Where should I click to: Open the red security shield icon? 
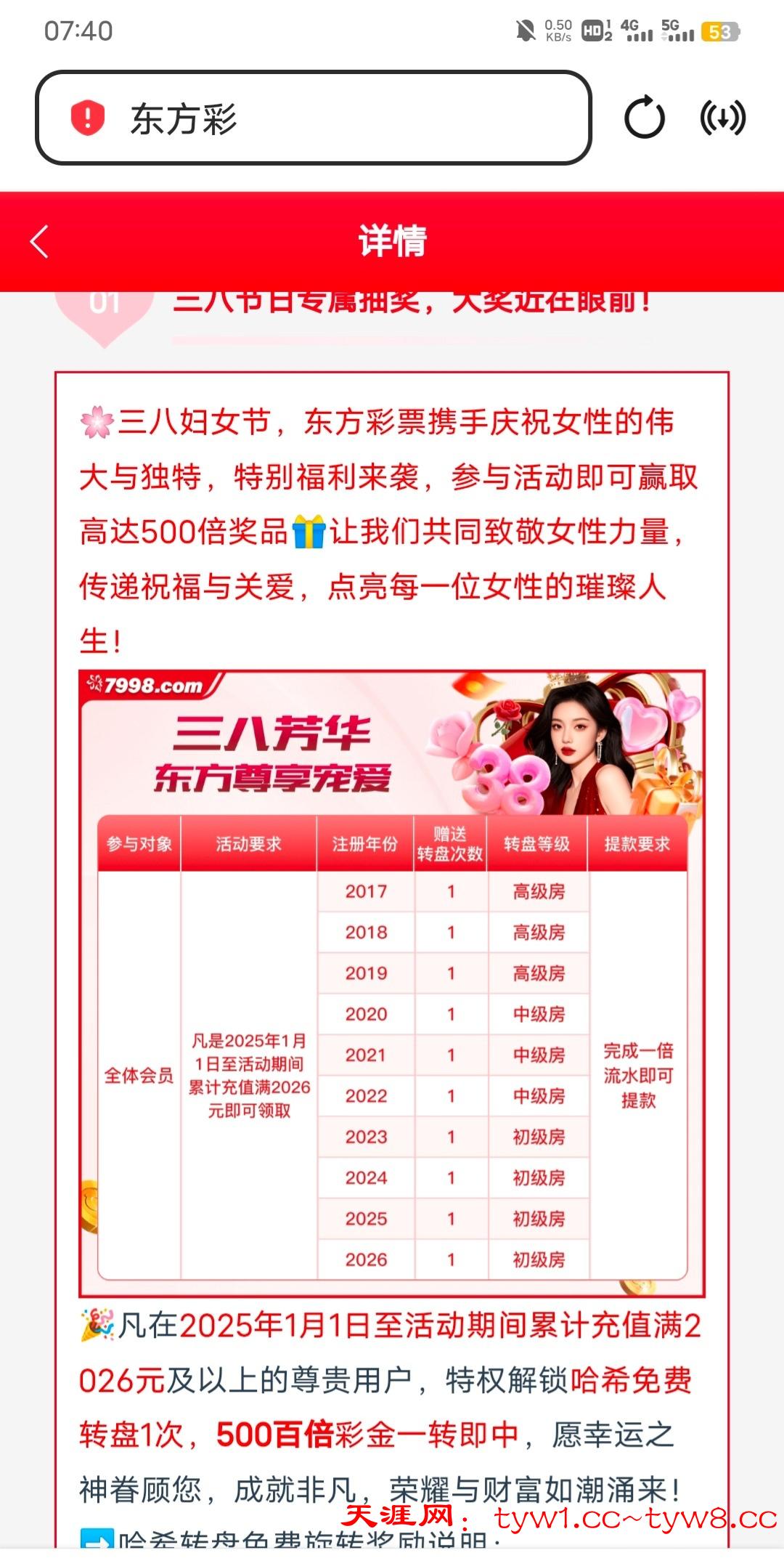click(x=88, y=118)
